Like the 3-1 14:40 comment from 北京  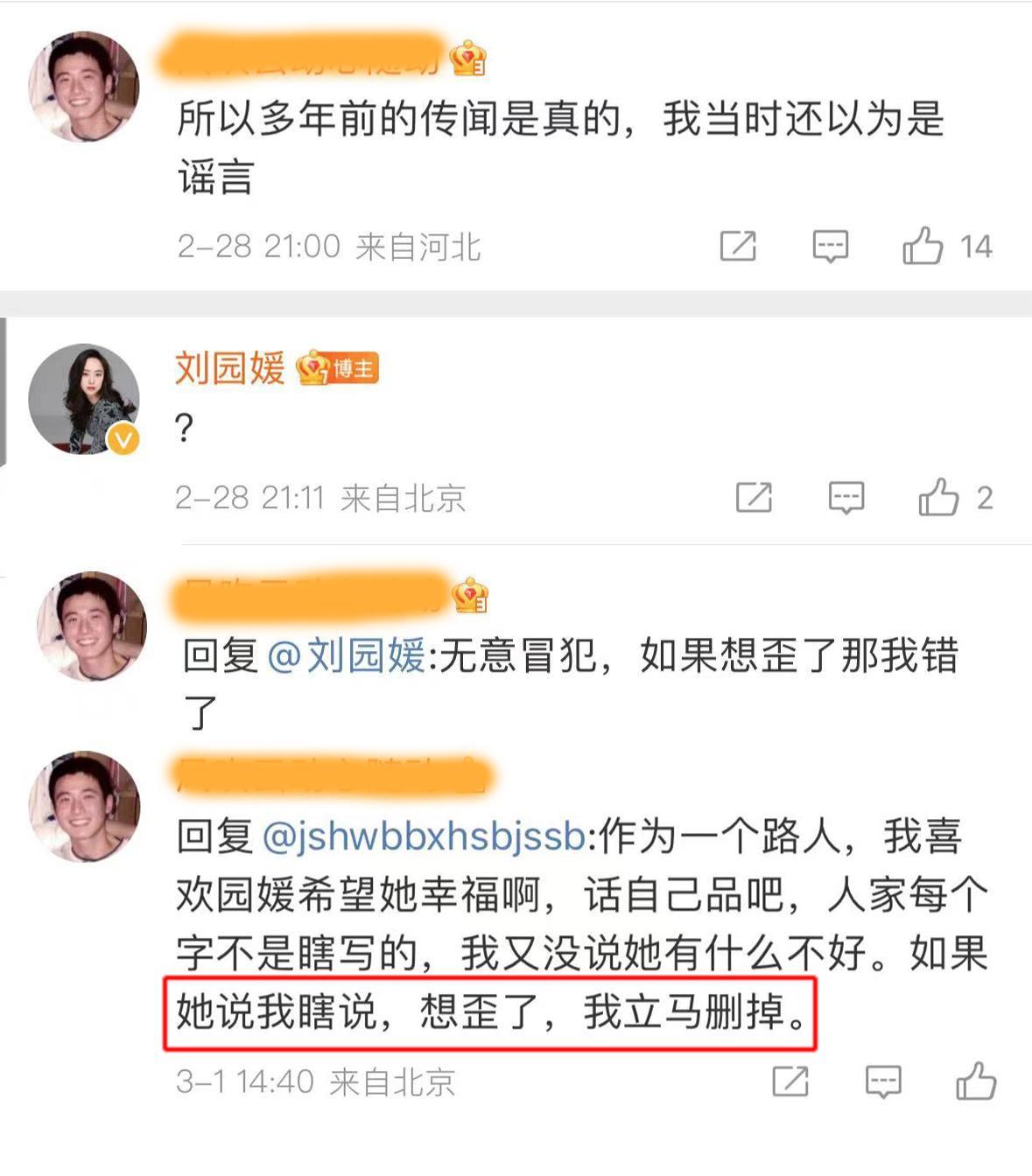tap(975, 1081)
